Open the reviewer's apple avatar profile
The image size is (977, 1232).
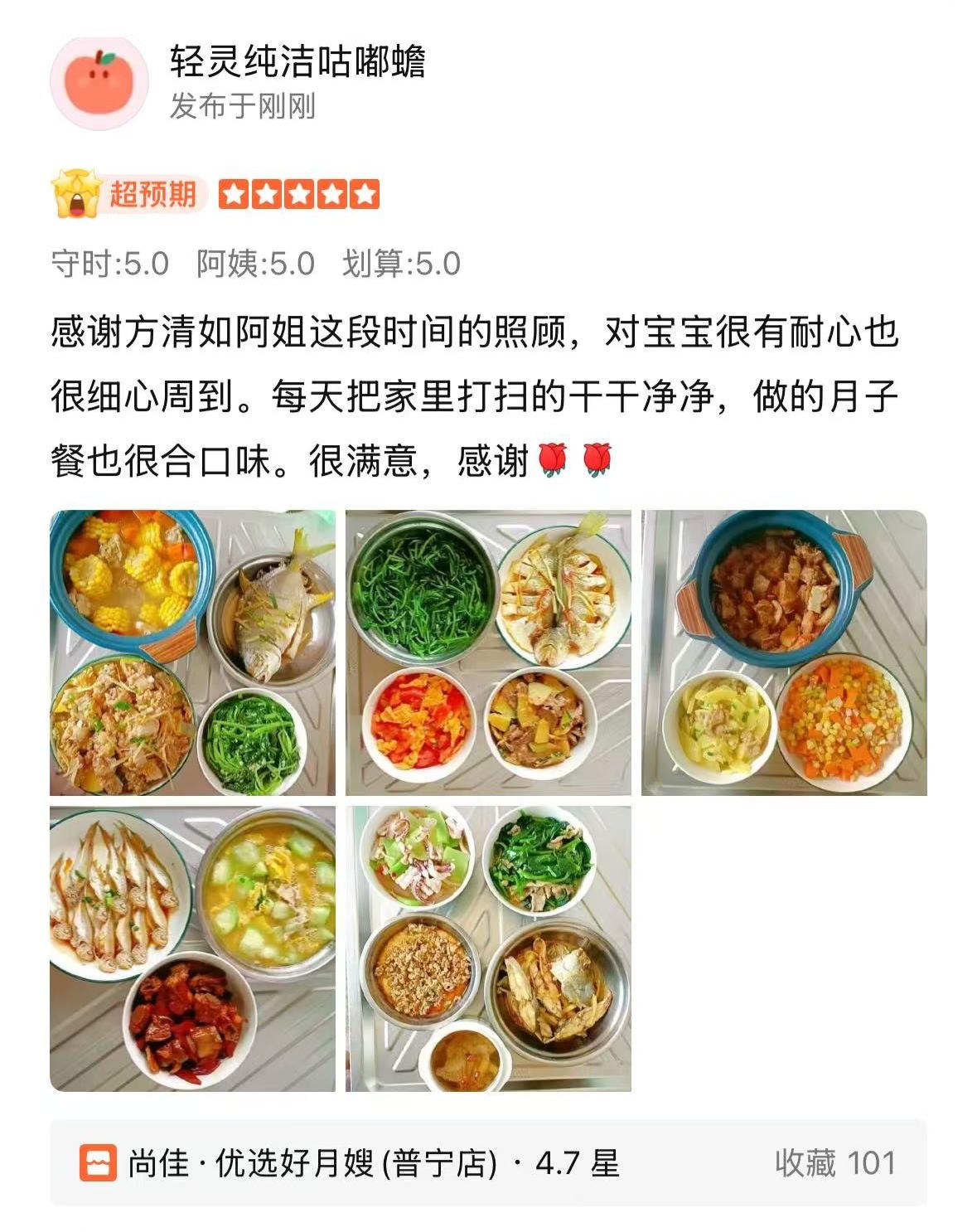click(99, 81)
